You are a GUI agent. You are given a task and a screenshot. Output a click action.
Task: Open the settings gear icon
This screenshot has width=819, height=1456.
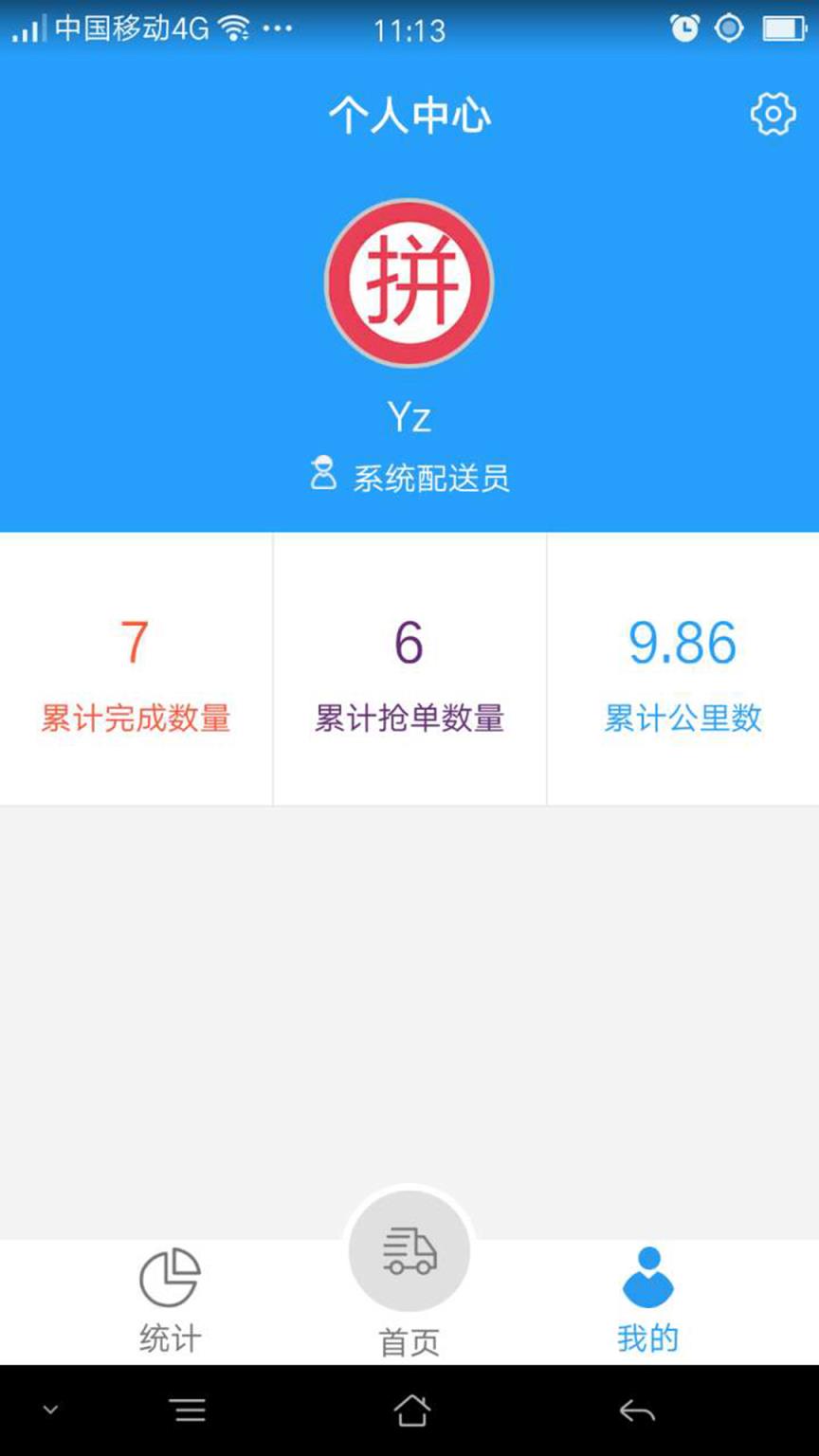(x=773, y=112)
